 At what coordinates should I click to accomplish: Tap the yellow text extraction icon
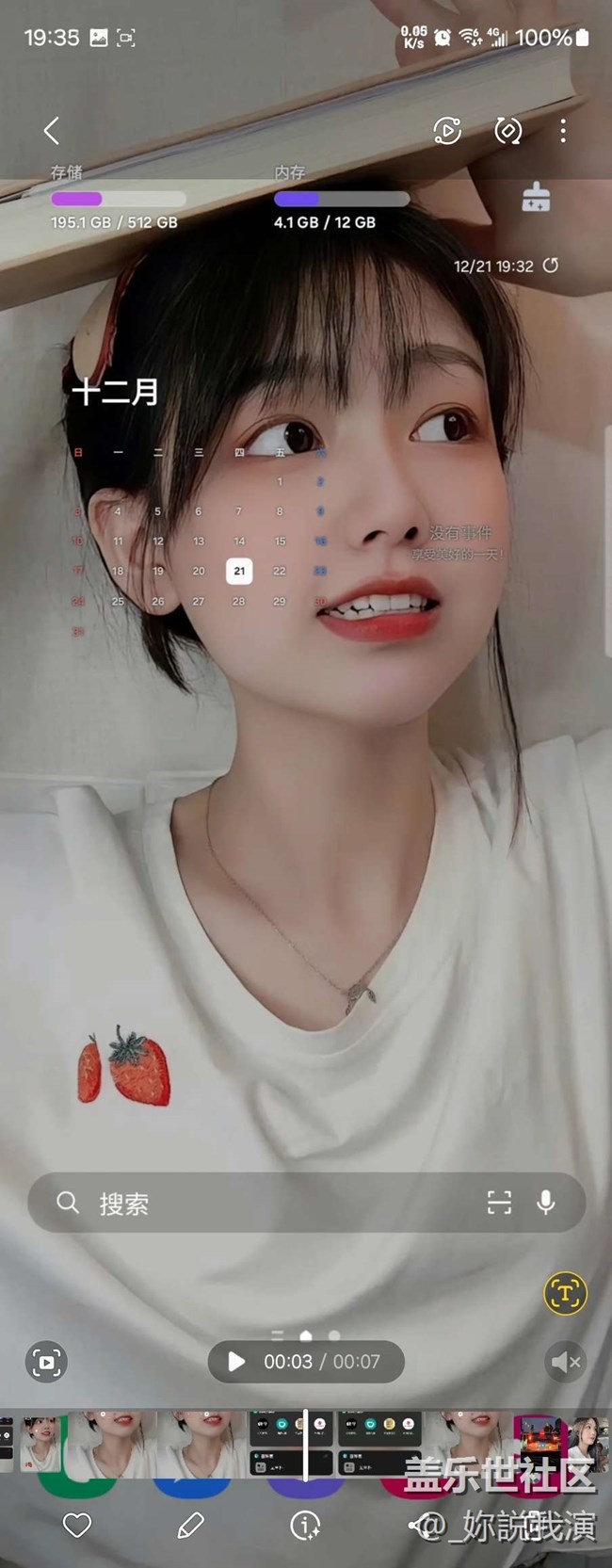(565, 1293)
